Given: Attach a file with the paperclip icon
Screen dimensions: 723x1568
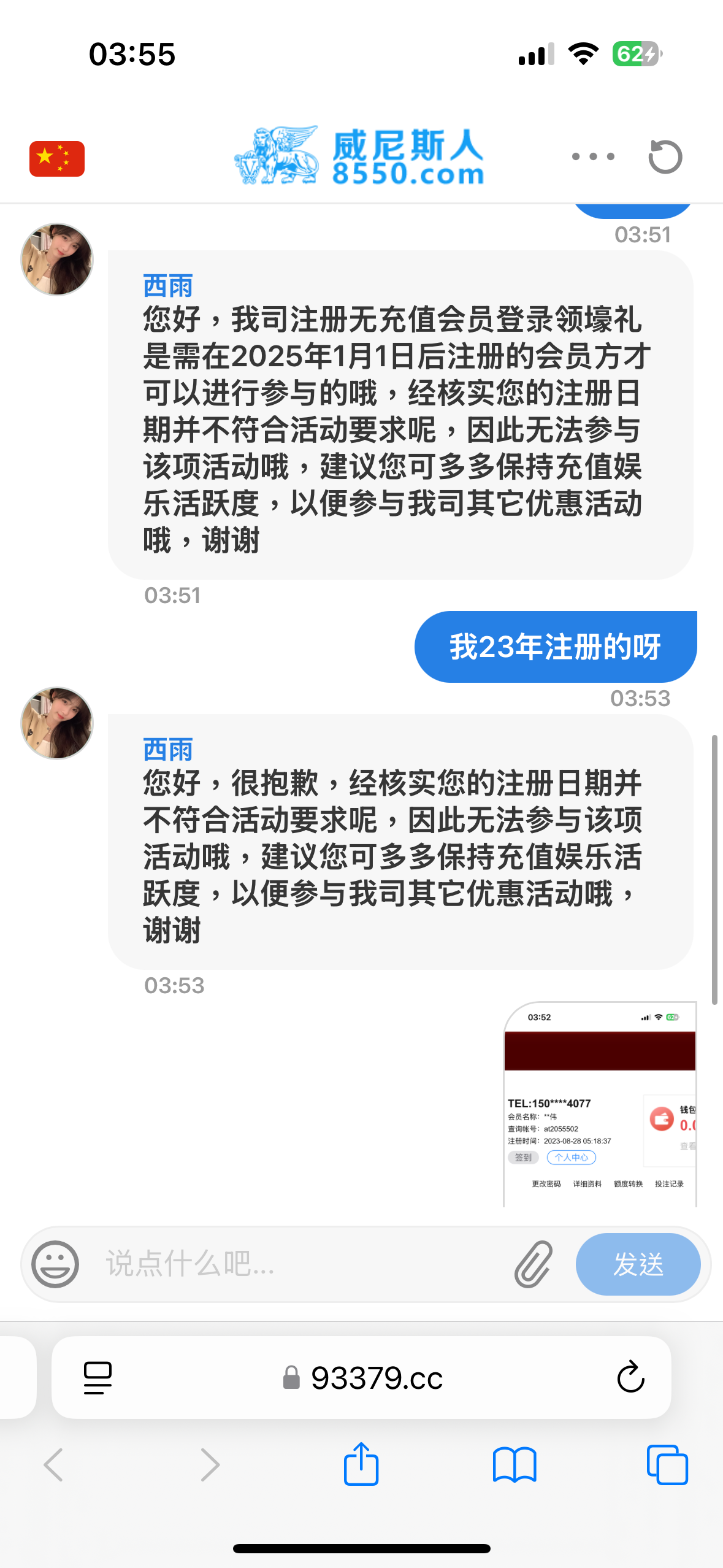Looking at the screenshot, I should pyautogui.click(x=534, y=1264).
